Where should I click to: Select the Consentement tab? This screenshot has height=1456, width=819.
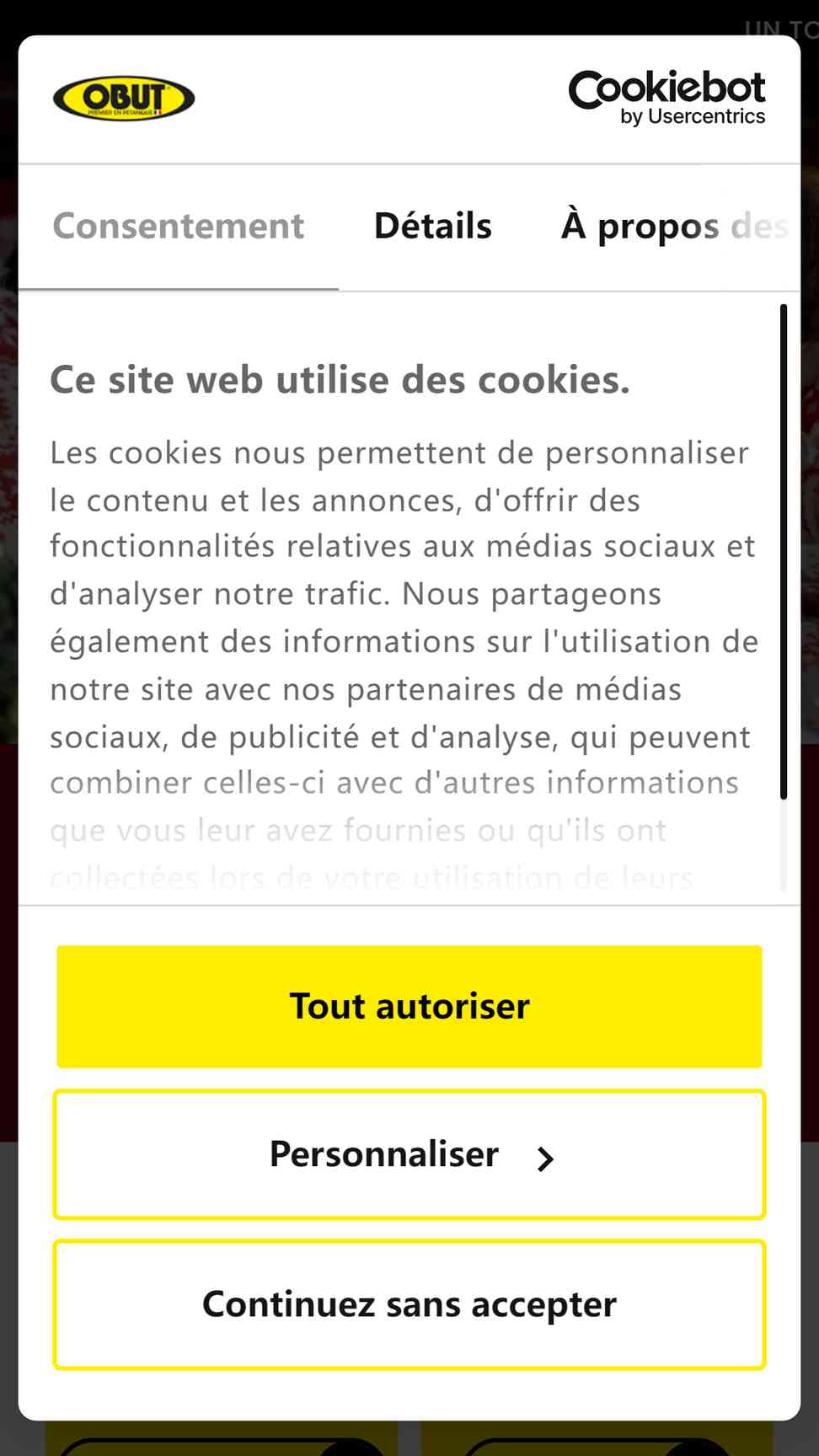pyautogui.click(x=178, y=227)
